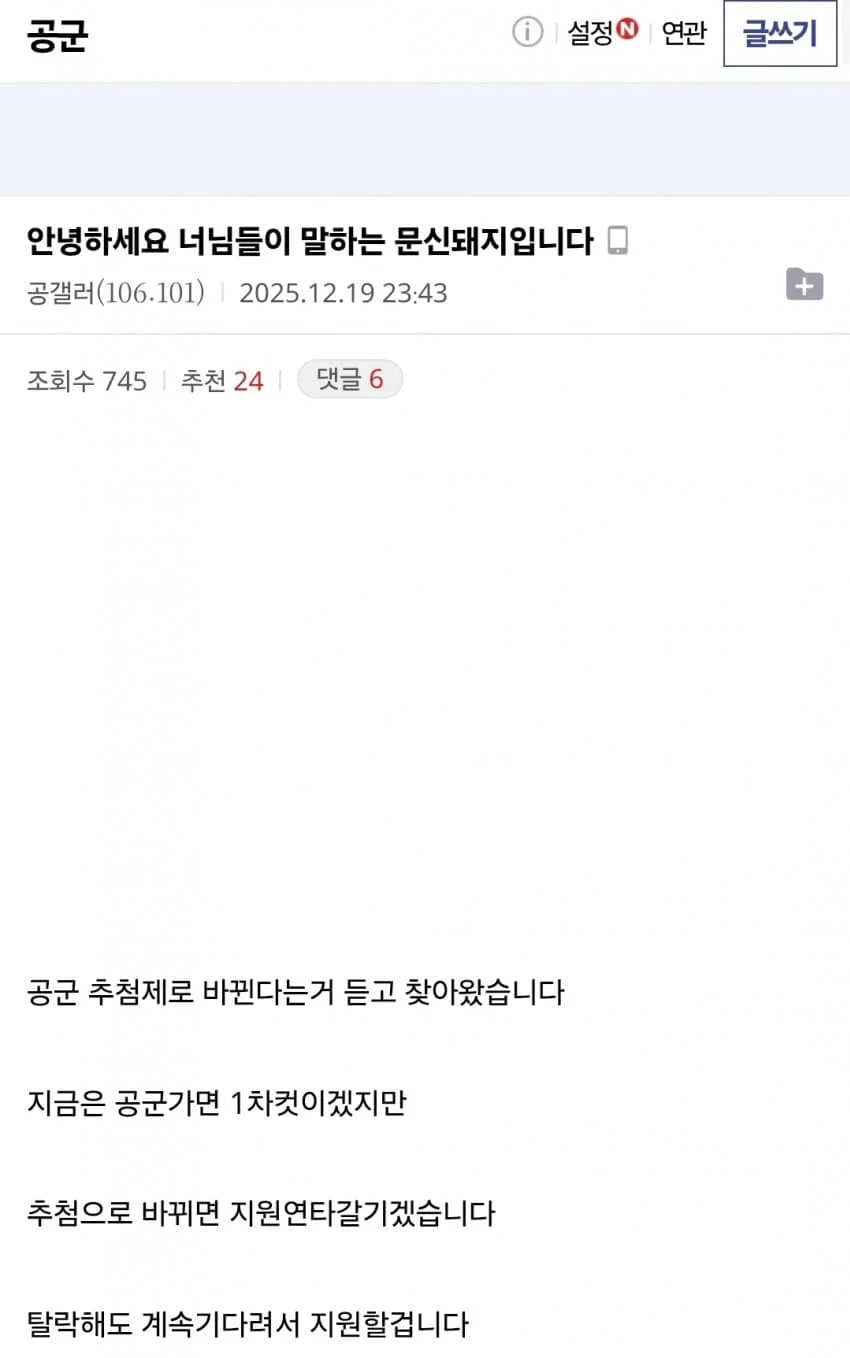Select the first body line about 공군 추첨제
The width and height of the screenshot is (850, 1358).
click(297, 992)
